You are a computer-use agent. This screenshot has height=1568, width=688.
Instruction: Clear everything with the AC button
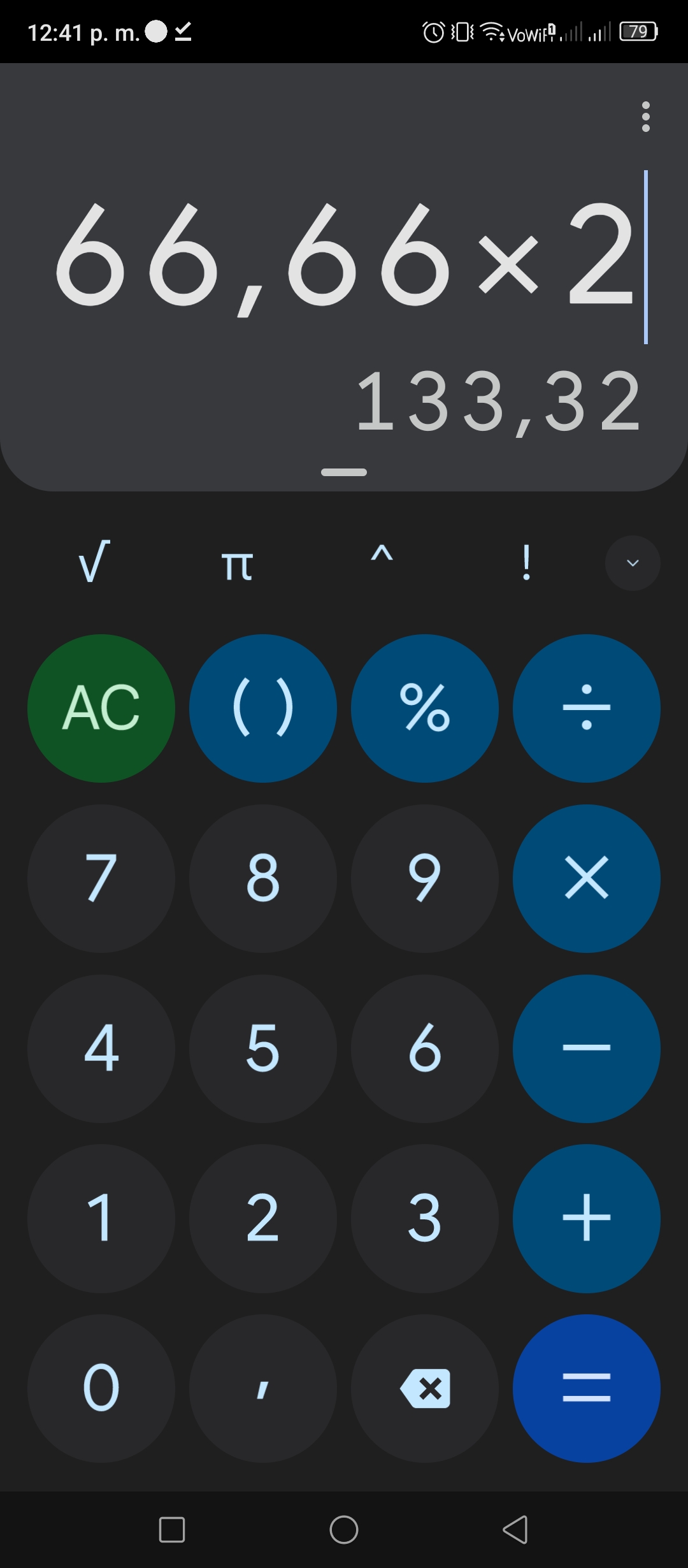pos(101,708)
